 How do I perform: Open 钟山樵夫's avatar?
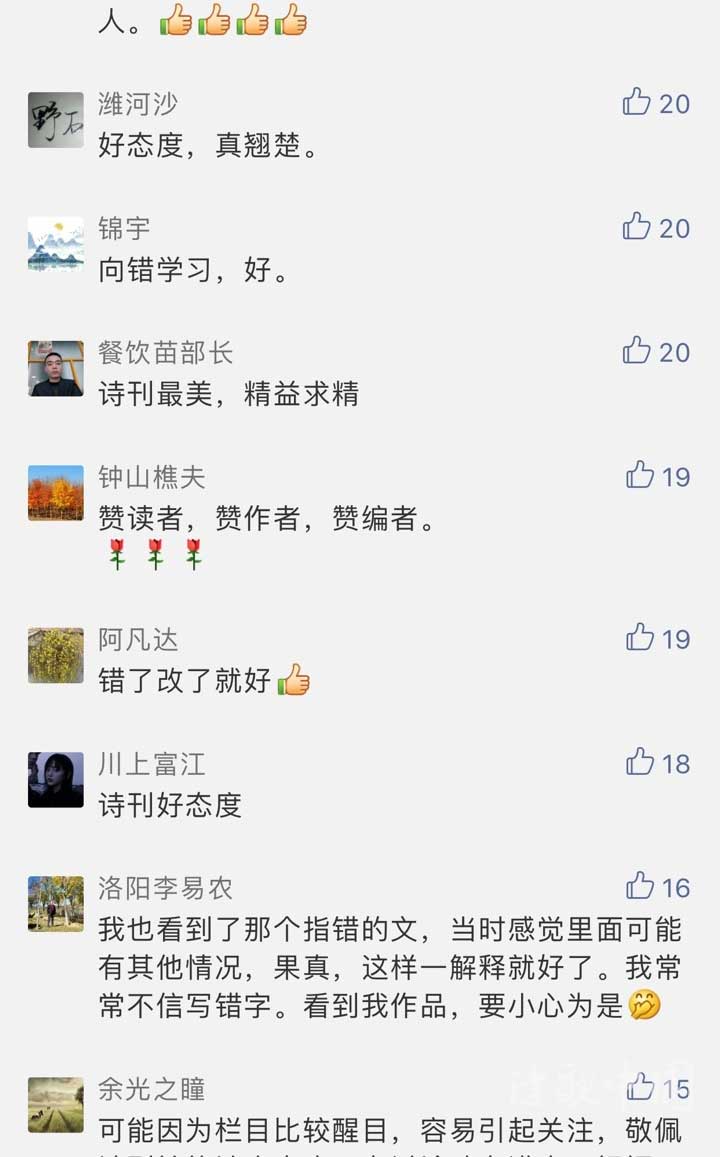tap(56, 493)
